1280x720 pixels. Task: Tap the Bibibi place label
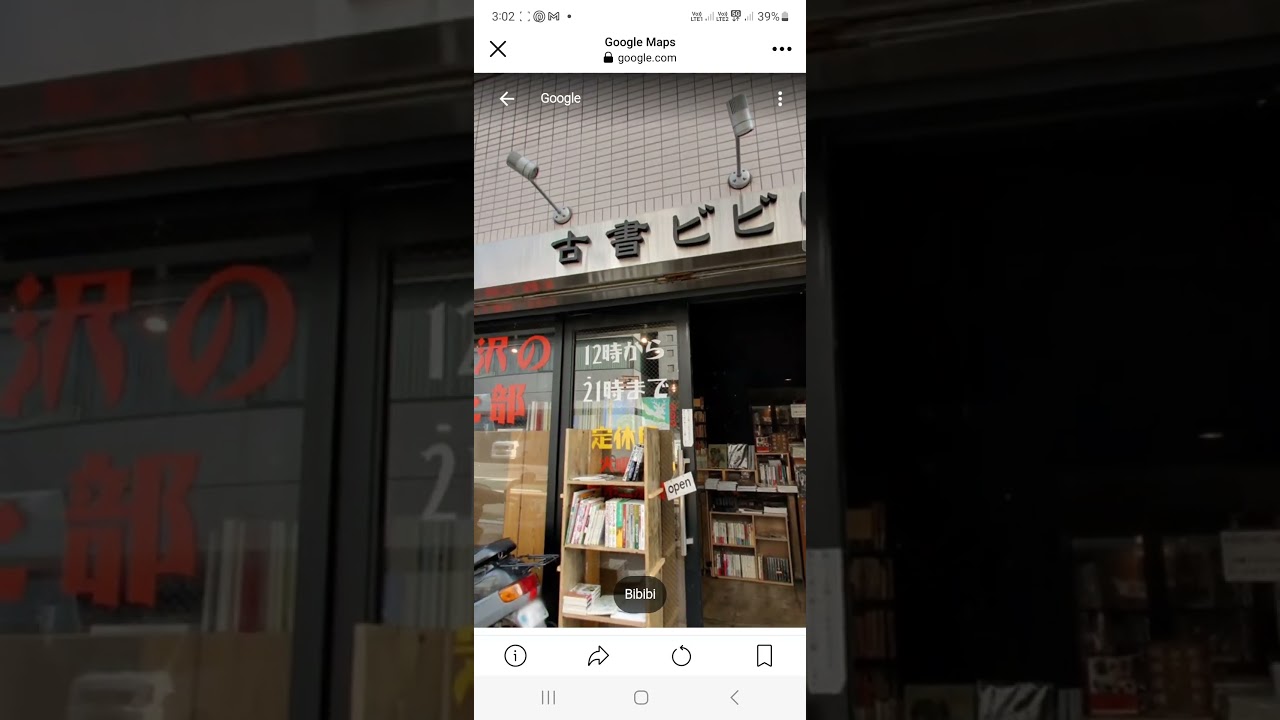[640, 594]
